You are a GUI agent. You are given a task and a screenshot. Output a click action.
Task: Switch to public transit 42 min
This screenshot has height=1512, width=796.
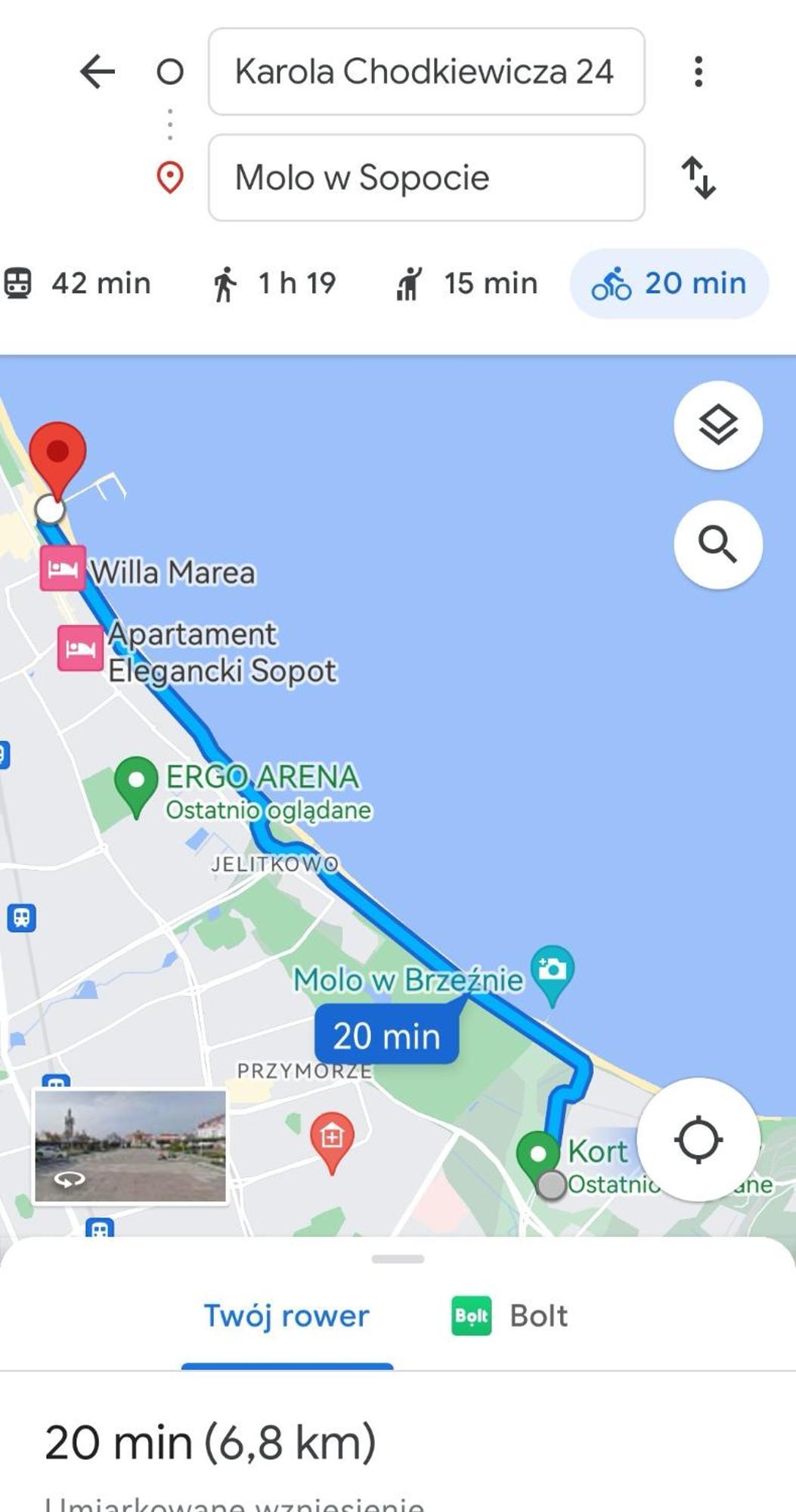click(78, 283)
